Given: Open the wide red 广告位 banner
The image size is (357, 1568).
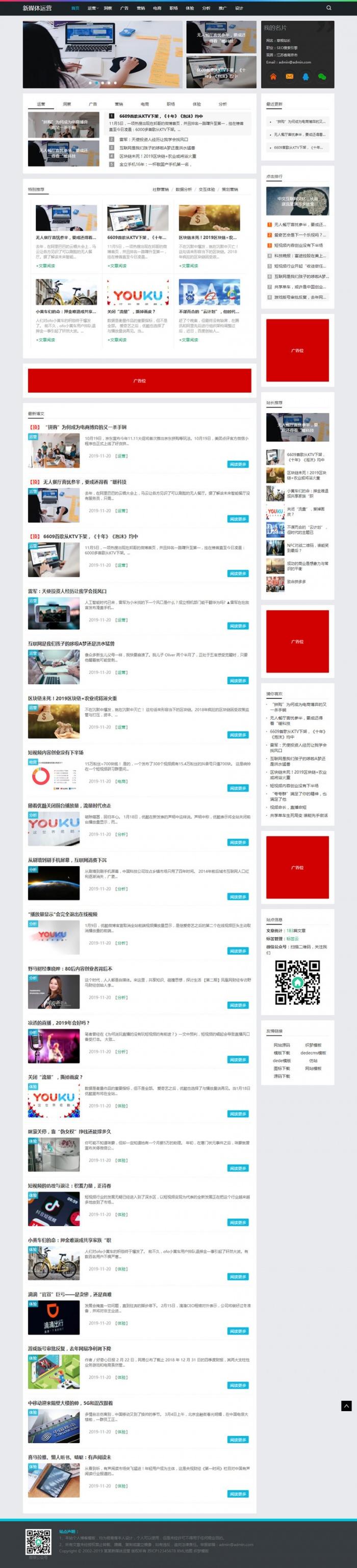Looking at the screenshot, I should pyautogui.click(x=140, y=381).
